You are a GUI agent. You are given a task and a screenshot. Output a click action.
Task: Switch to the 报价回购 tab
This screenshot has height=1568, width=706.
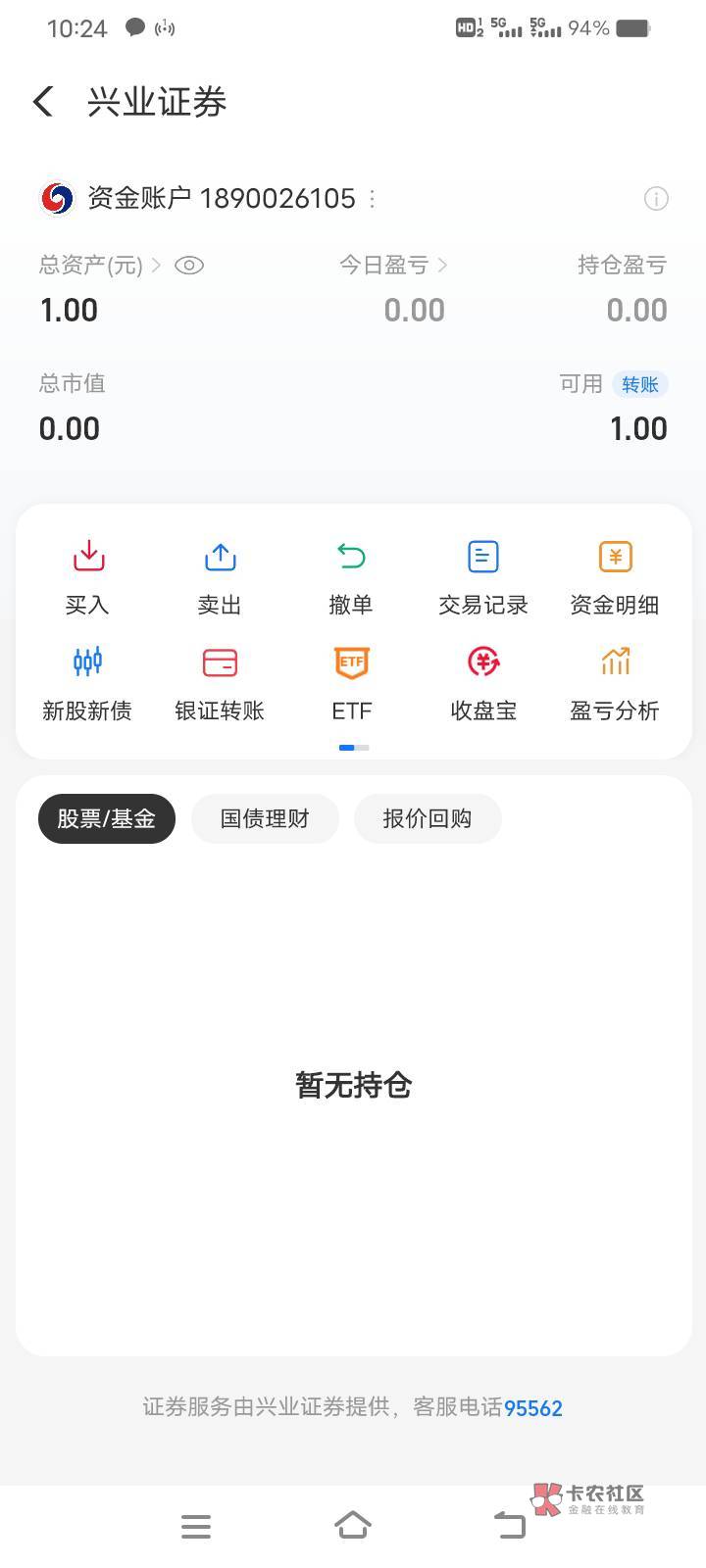click(428, 818)
